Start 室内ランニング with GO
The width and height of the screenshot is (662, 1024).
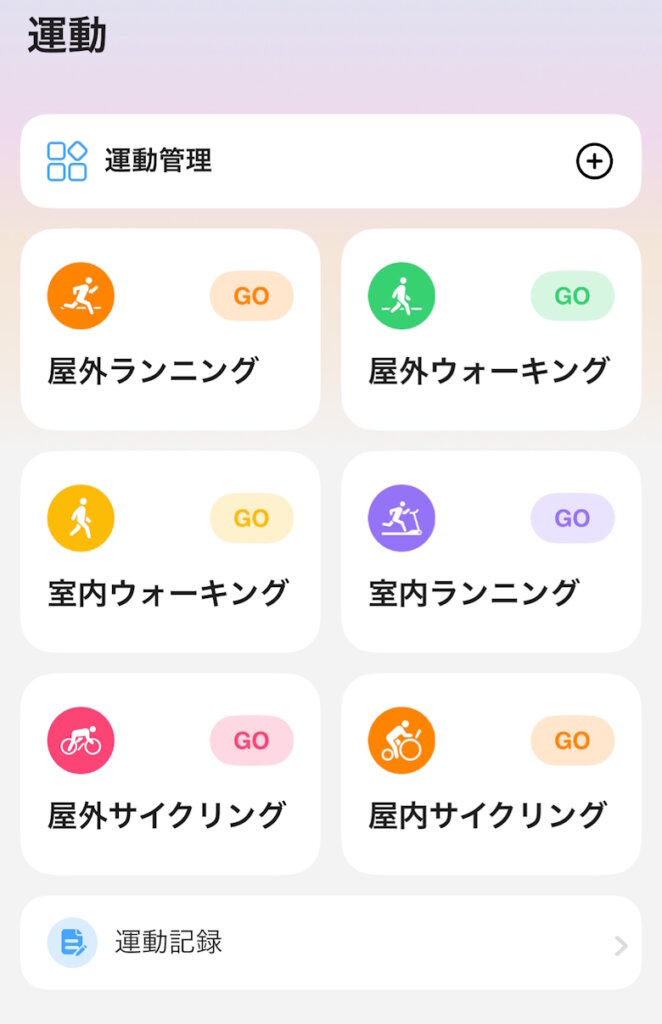coord(572,518)
